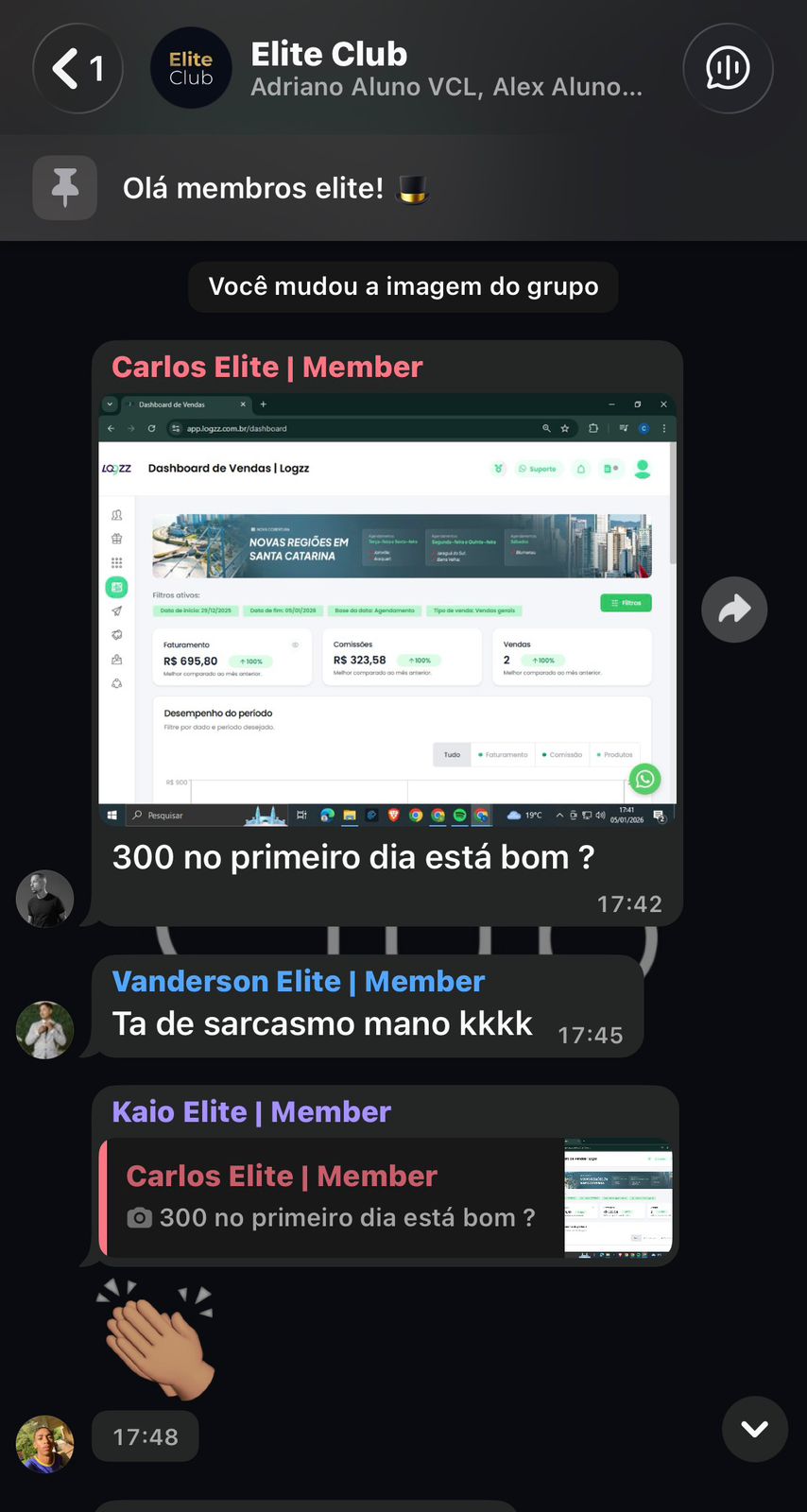Forward Carlos's image message

734,610
